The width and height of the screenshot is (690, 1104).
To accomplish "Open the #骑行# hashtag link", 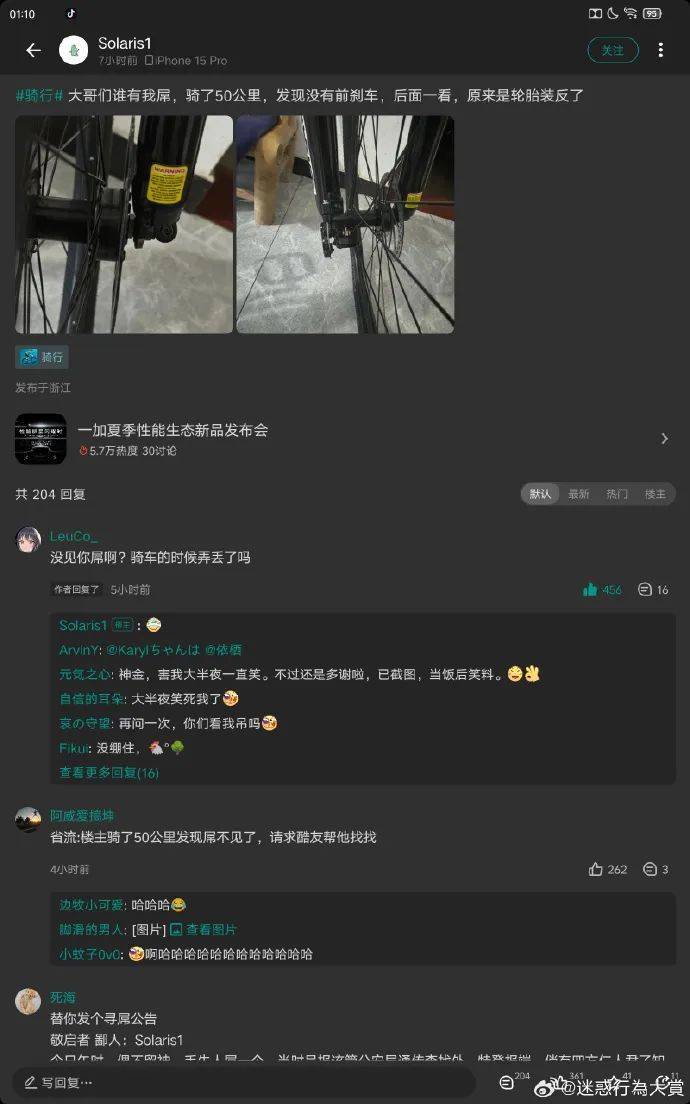I will coord(40,96).
